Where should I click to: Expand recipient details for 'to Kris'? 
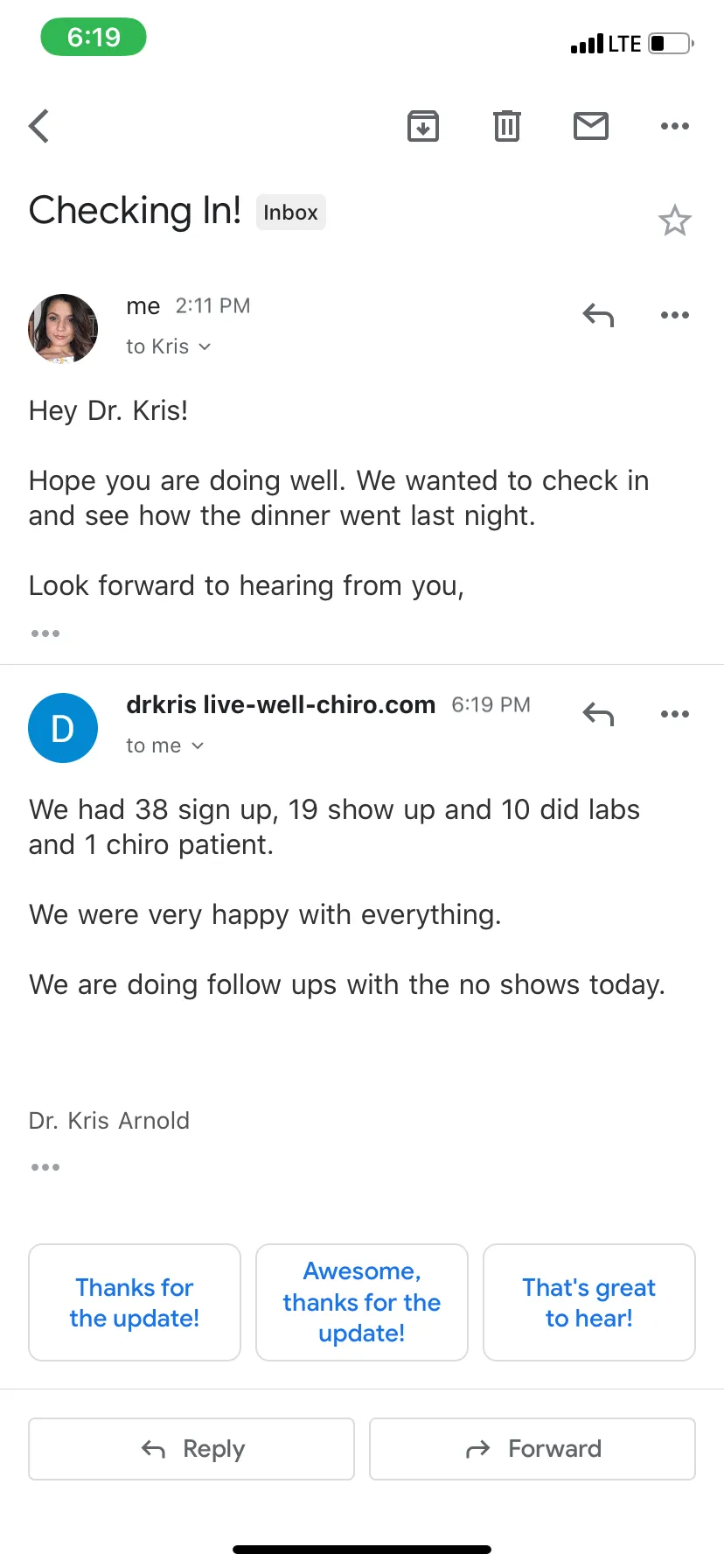[x=169, y=346]
